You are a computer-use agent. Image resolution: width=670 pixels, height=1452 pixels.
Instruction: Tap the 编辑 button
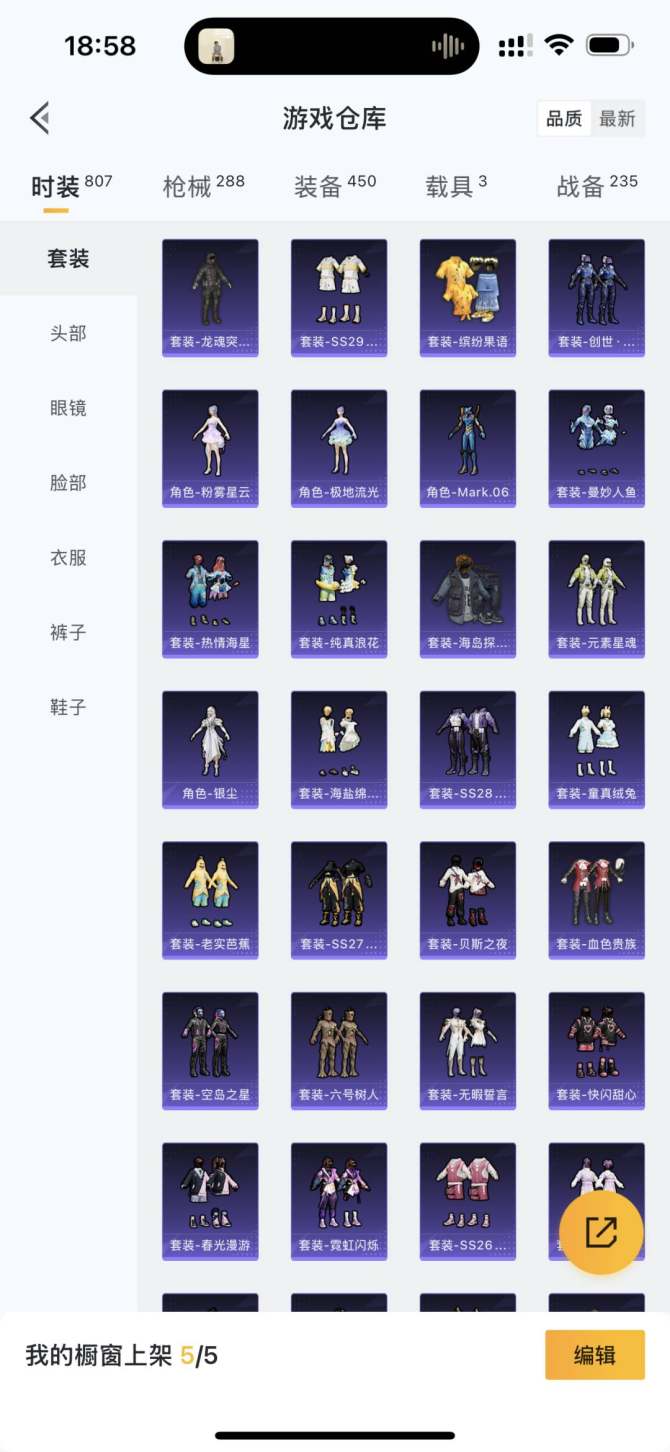point(594,1355)
